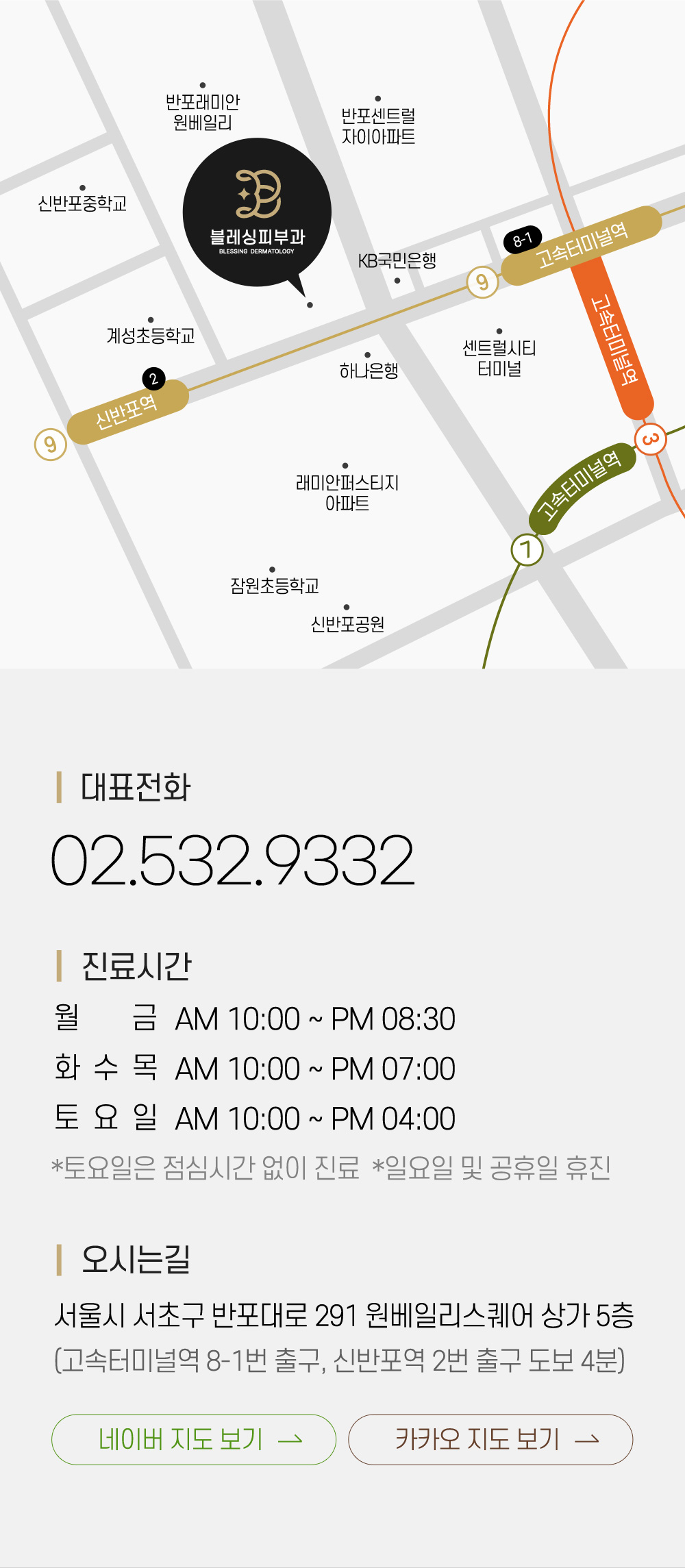
Task: Select the Line 9 circle icon near 고속터미널역
Action: (x=484, y=281)
